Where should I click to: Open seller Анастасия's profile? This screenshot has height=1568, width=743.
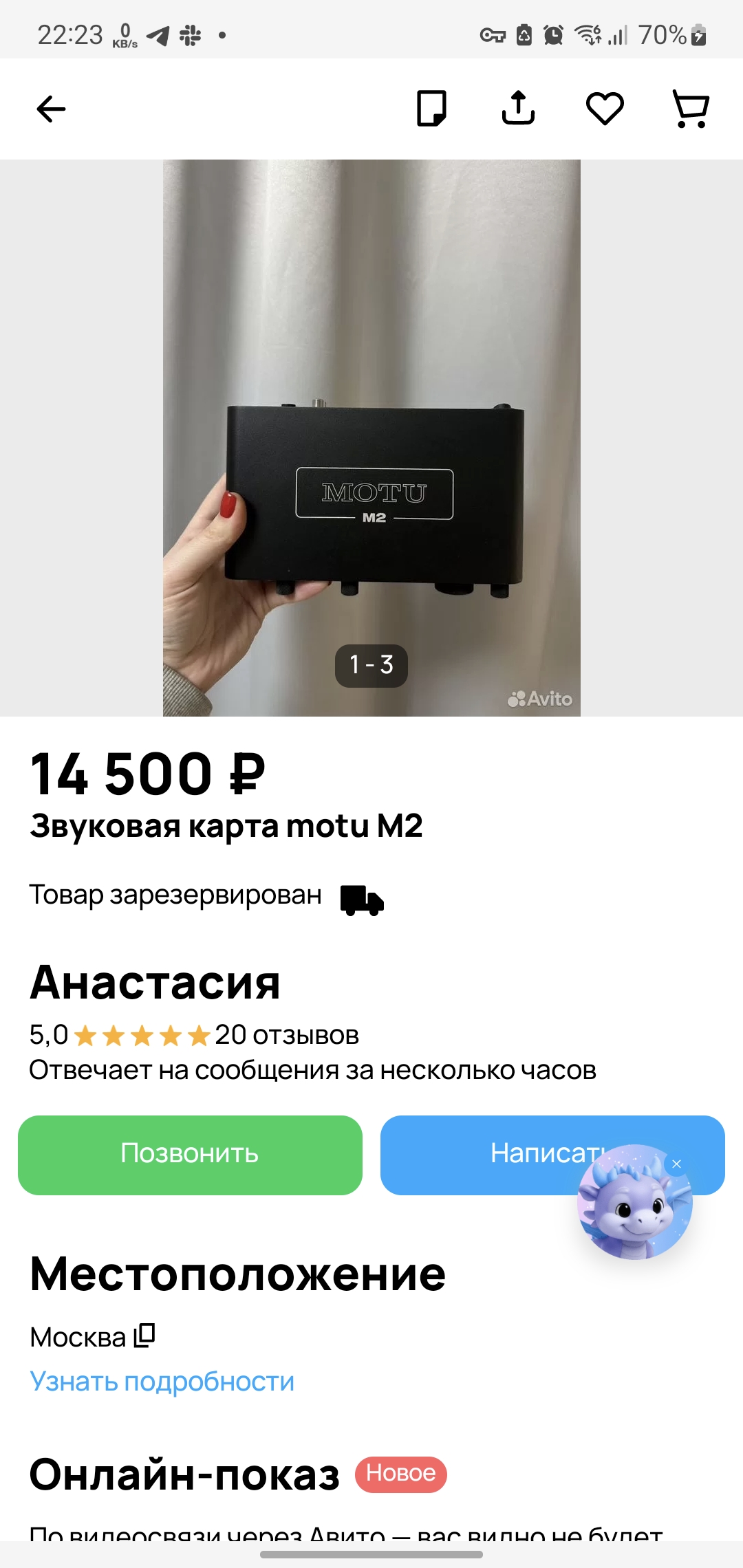click(155, 982)
